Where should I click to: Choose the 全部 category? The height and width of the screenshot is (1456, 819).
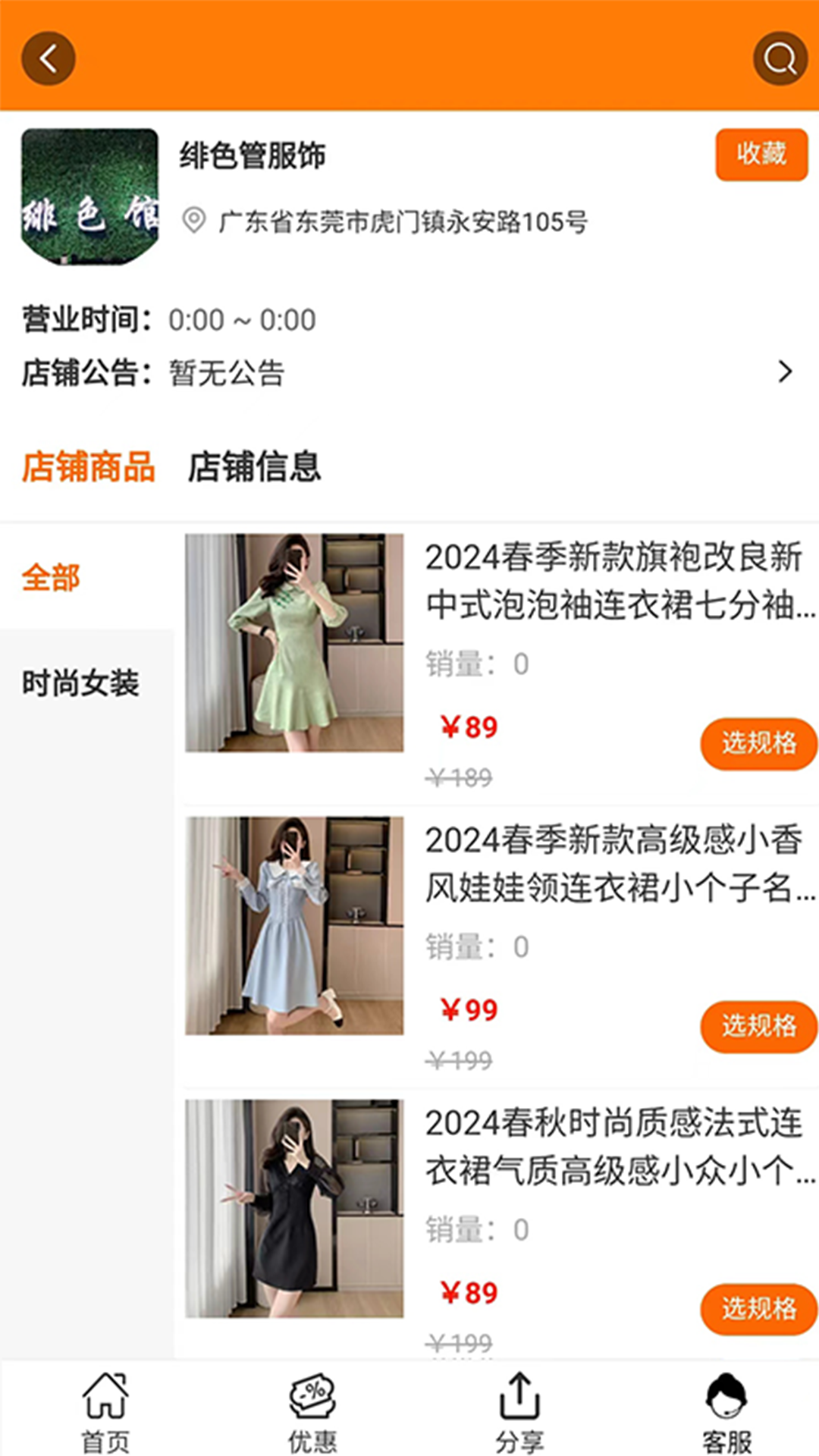coord(51,578)
